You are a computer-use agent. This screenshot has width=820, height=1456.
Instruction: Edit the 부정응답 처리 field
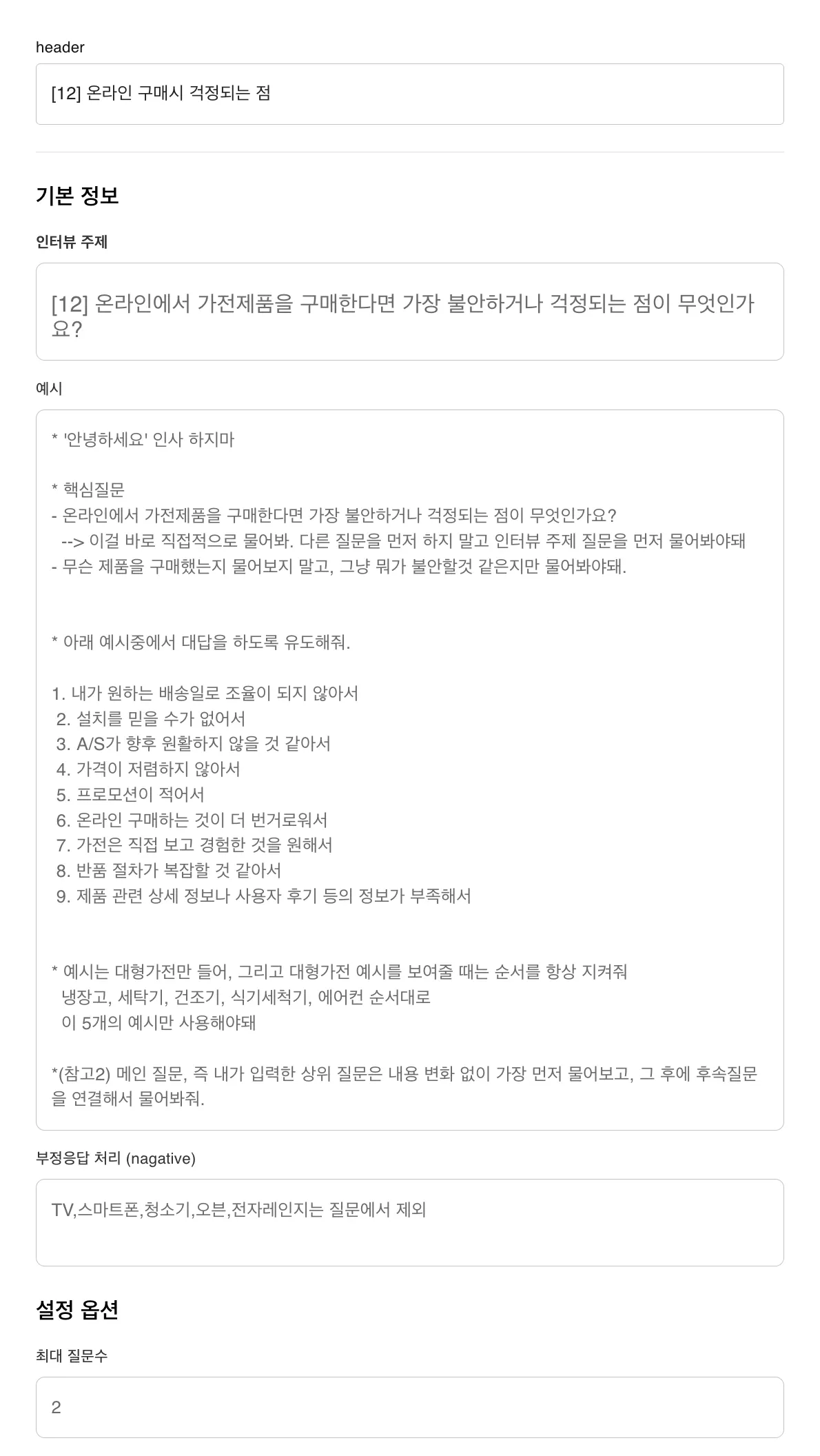[x=409, y=1222]
